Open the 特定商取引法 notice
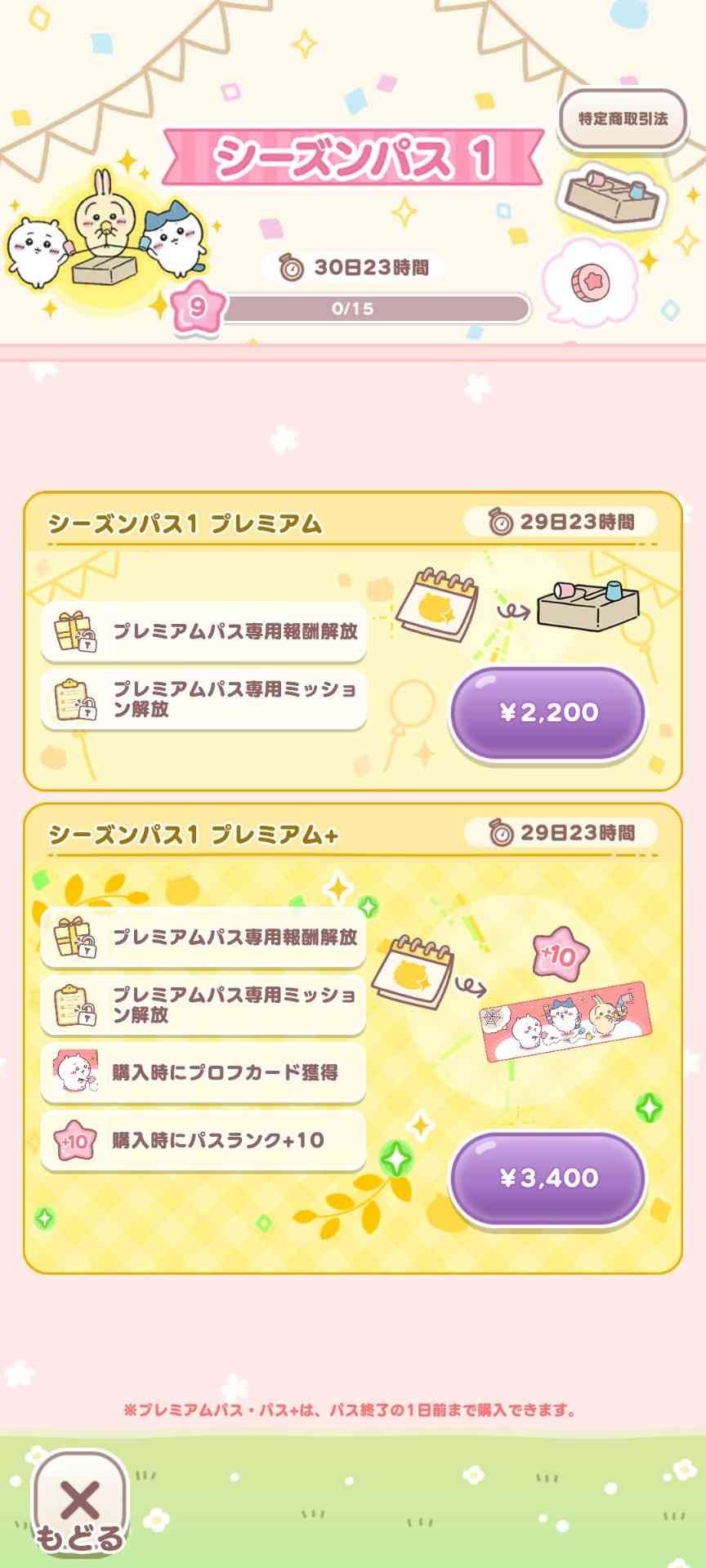 pos(623,119)
